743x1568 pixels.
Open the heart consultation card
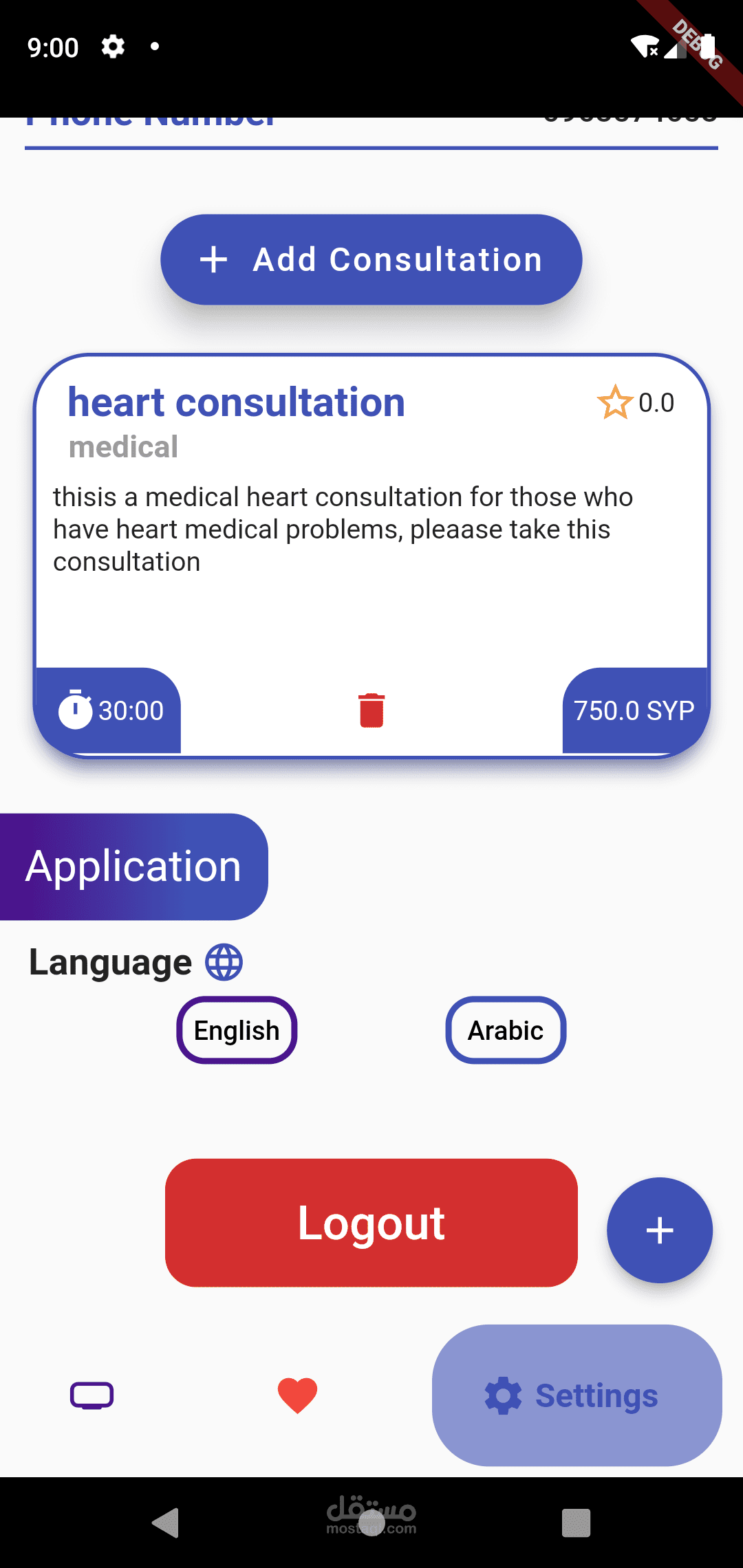click(x=371, y=530)
